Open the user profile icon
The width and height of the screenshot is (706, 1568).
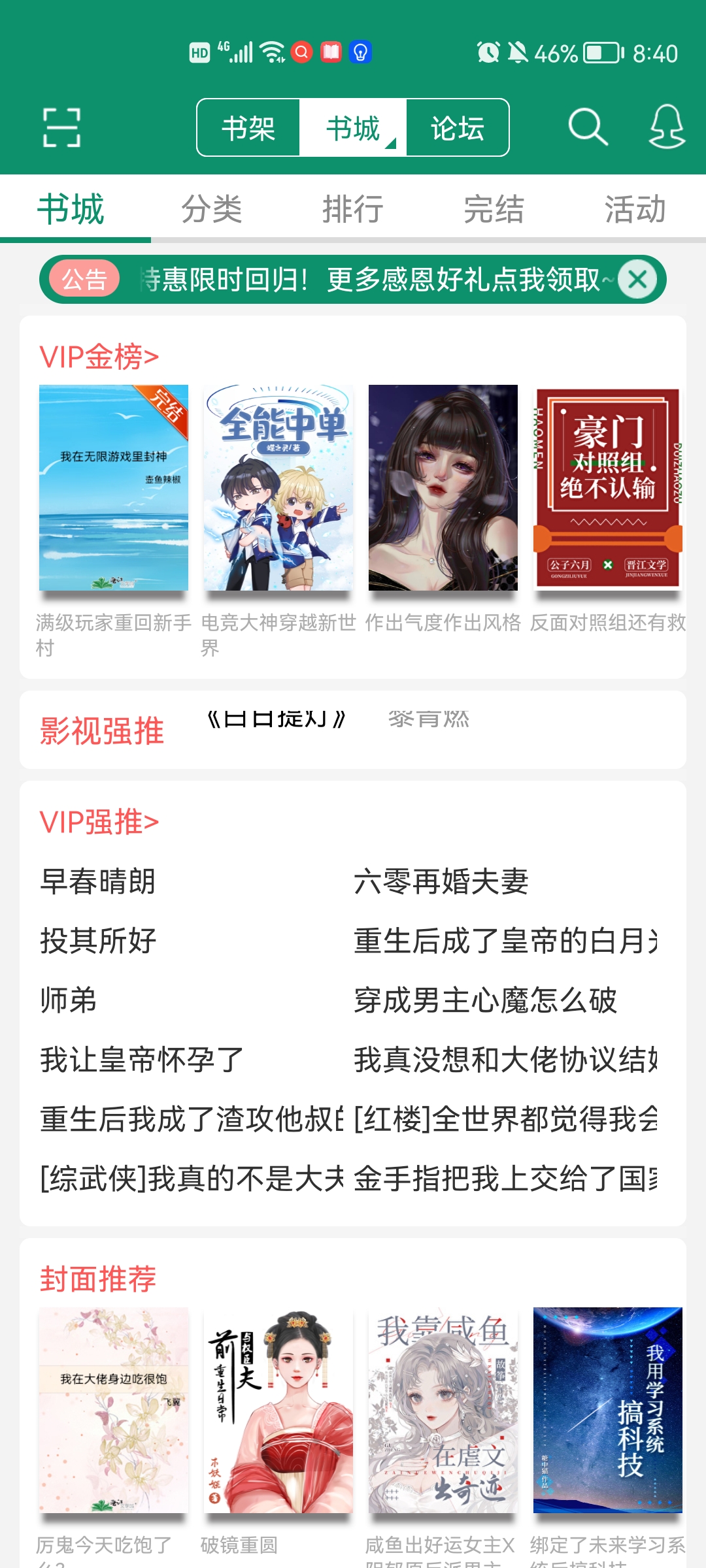click(666, 127)
